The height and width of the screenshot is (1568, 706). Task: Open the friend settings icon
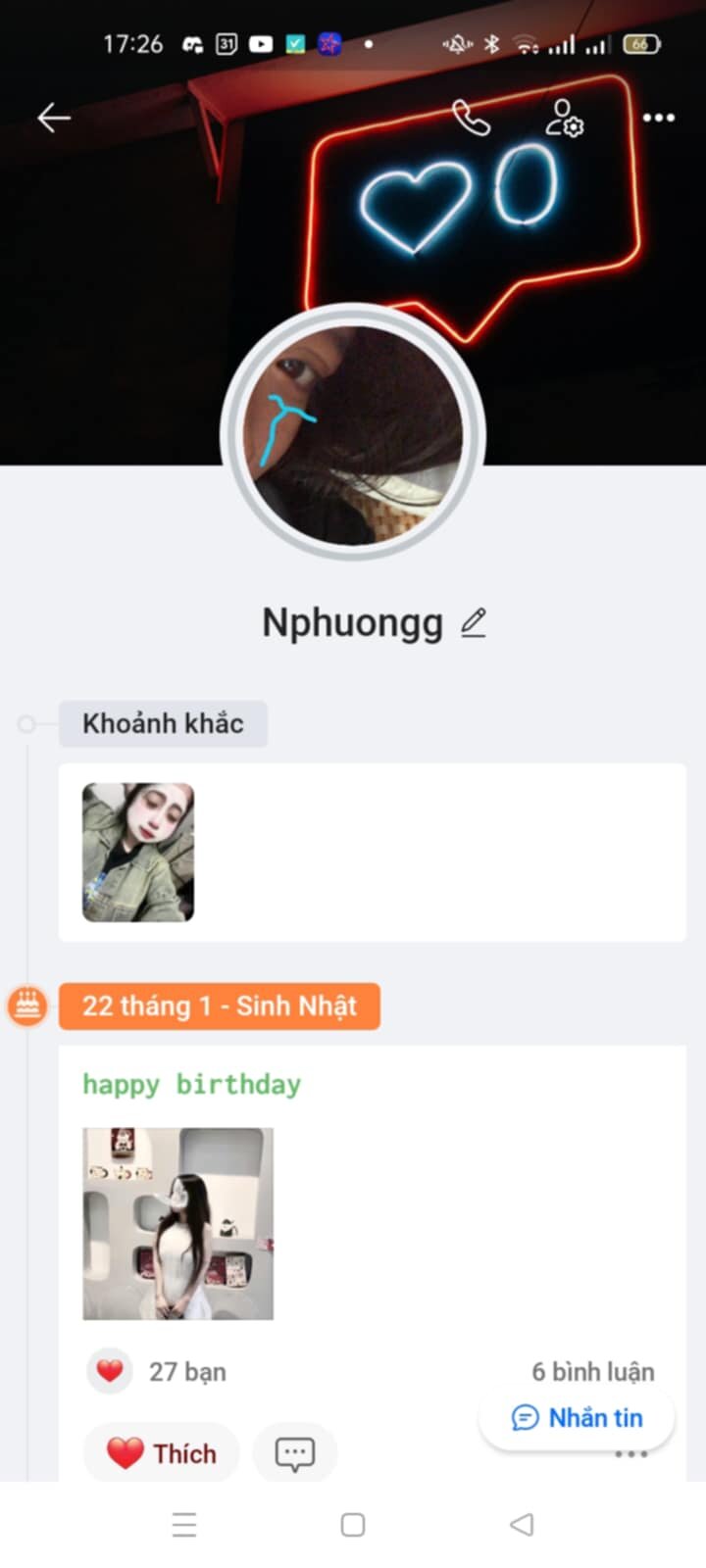coord(564,118)
